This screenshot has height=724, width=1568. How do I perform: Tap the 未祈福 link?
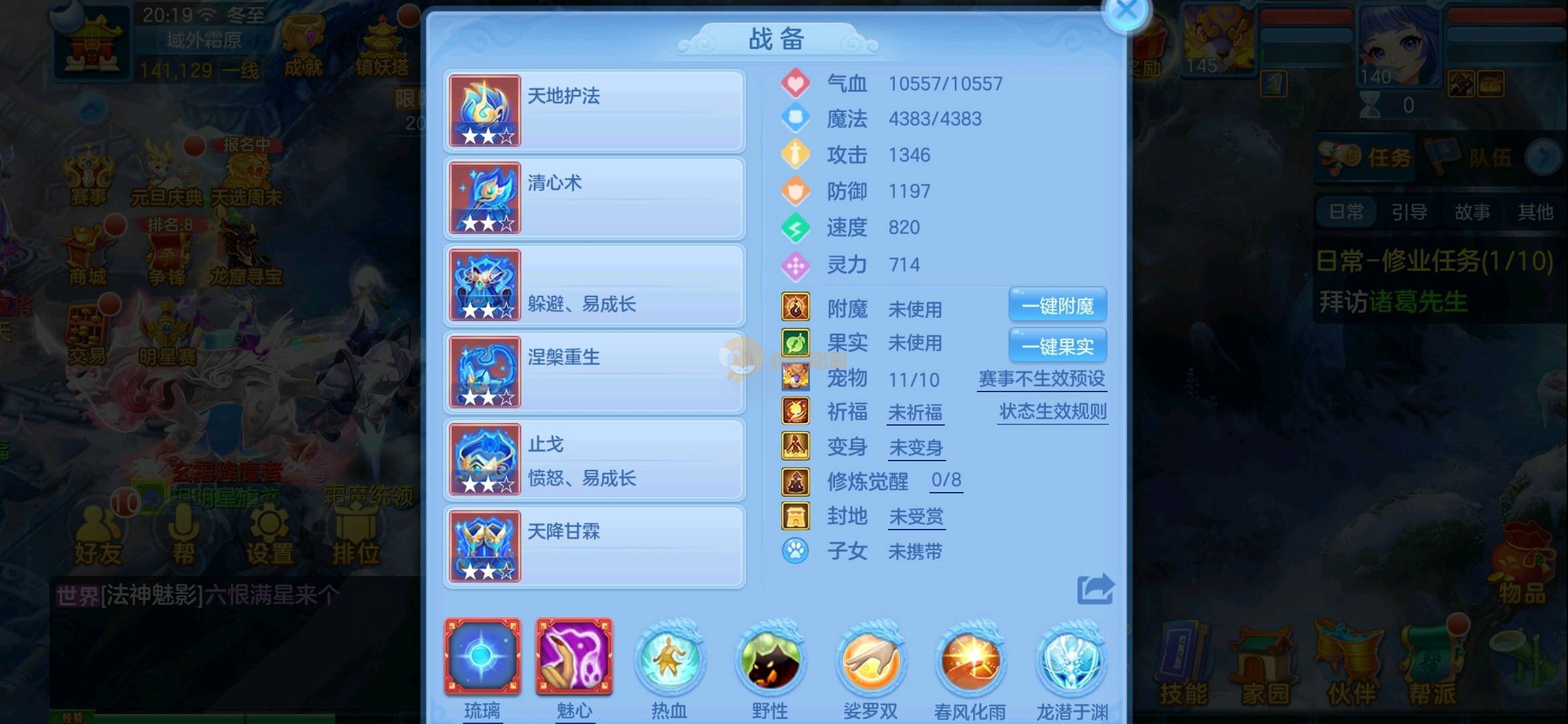[915, 413]
